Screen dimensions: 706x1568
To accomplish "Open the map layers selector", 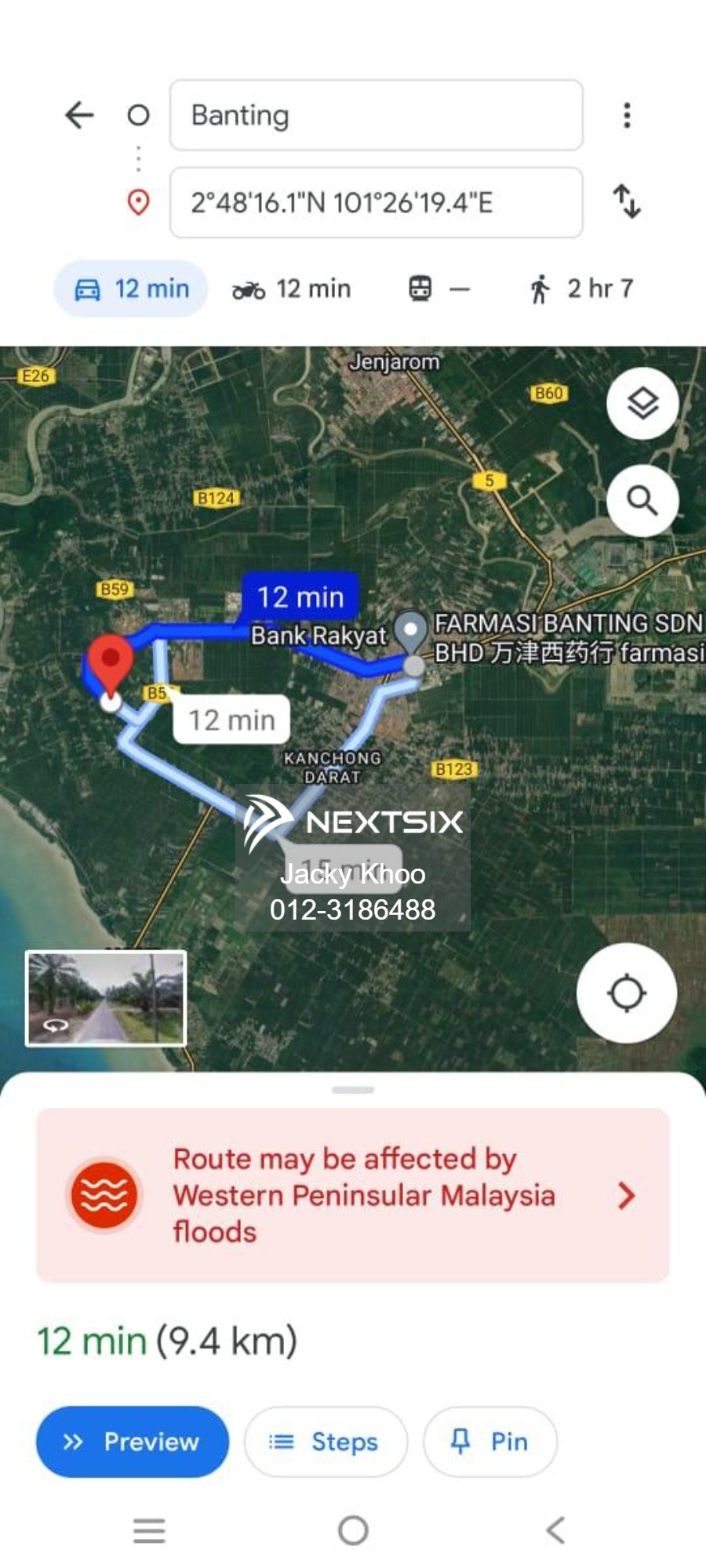I will (641, 403).
